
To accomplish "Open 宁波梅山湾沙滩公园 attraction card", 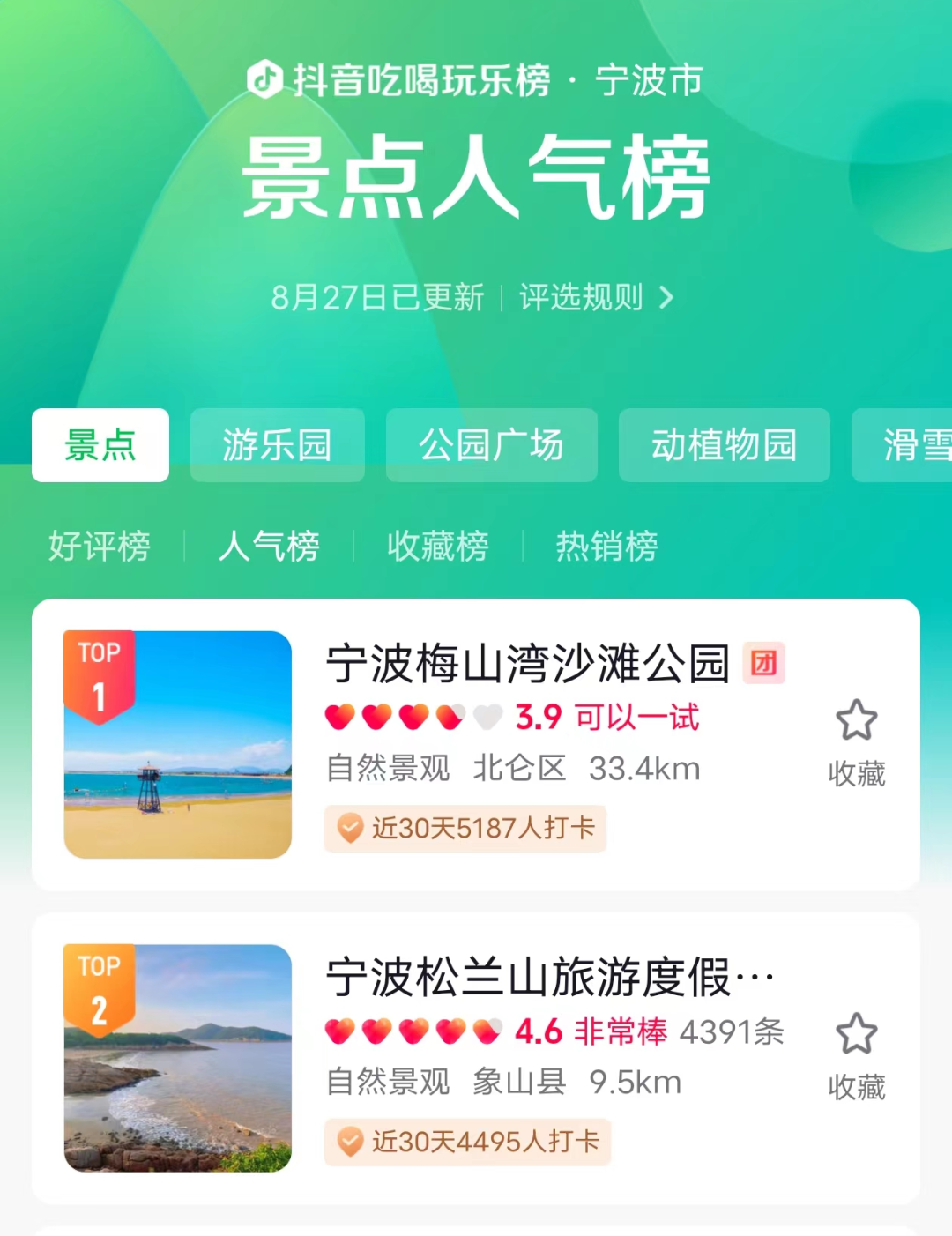I will click(527, 664).
